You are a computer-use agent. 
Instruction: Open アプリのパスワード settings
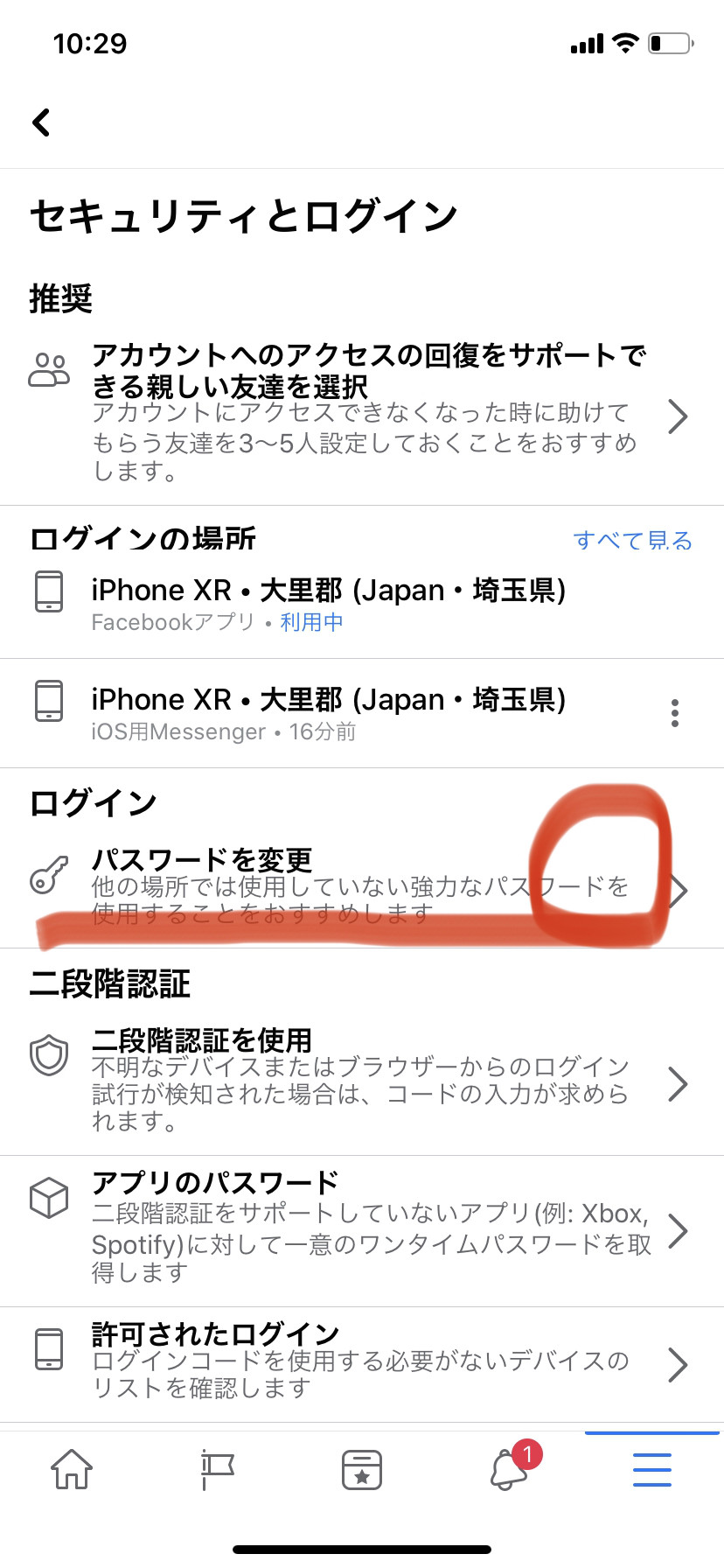click(x=362, y=1228)
